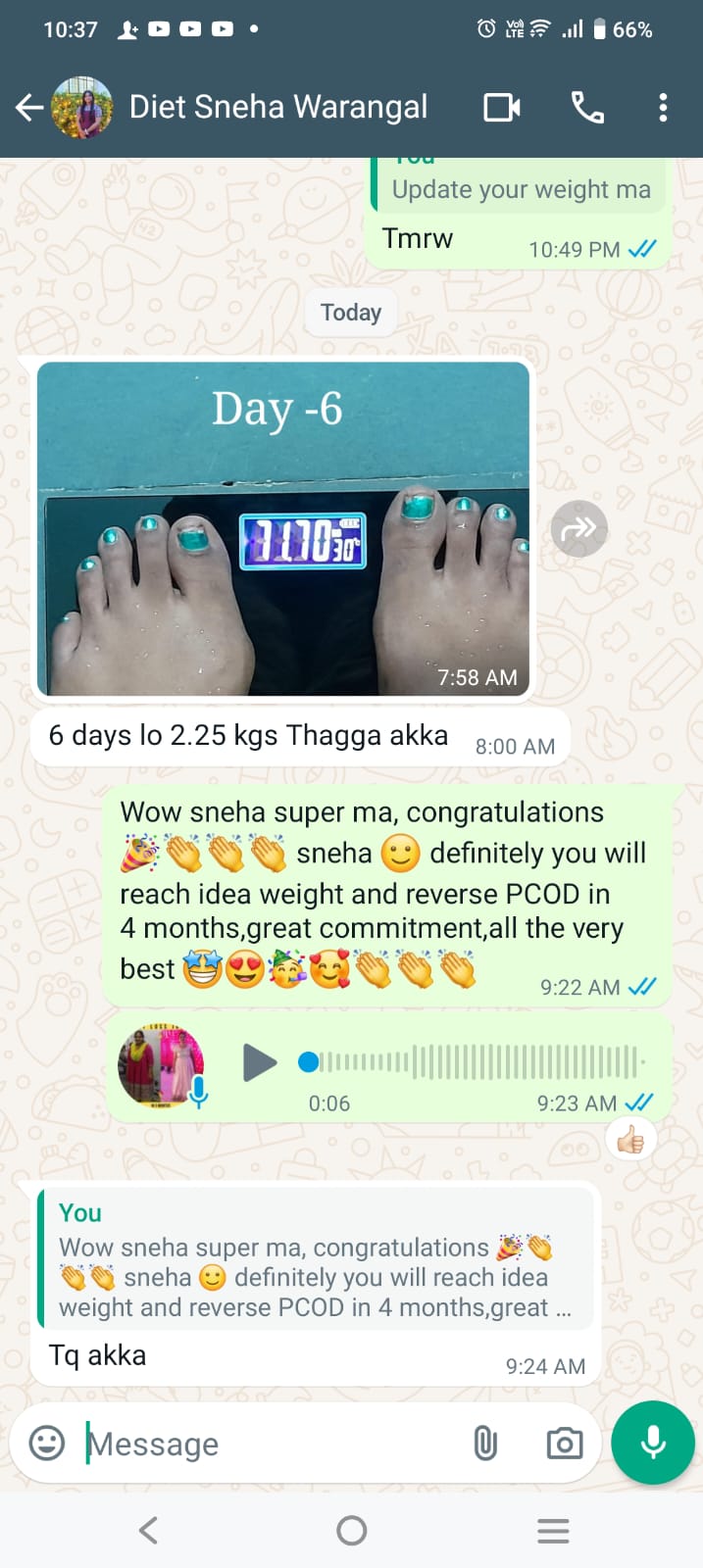Start a video call with Diet Sneha

coord(502,108)
